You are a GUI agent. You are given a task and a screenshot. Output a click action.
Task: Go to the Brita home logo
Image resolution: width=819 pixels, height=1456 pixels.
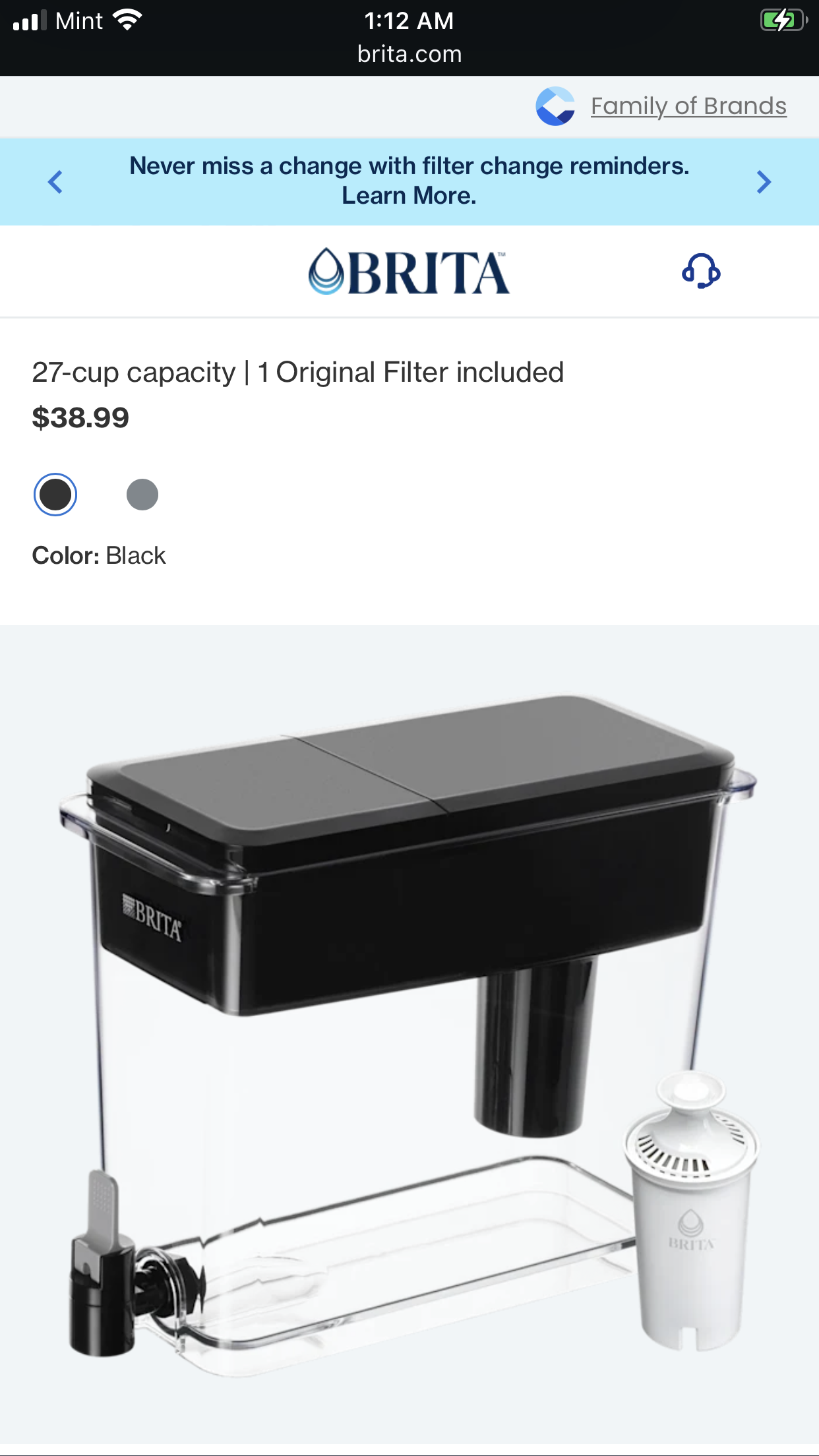click(x=409, y=272)
